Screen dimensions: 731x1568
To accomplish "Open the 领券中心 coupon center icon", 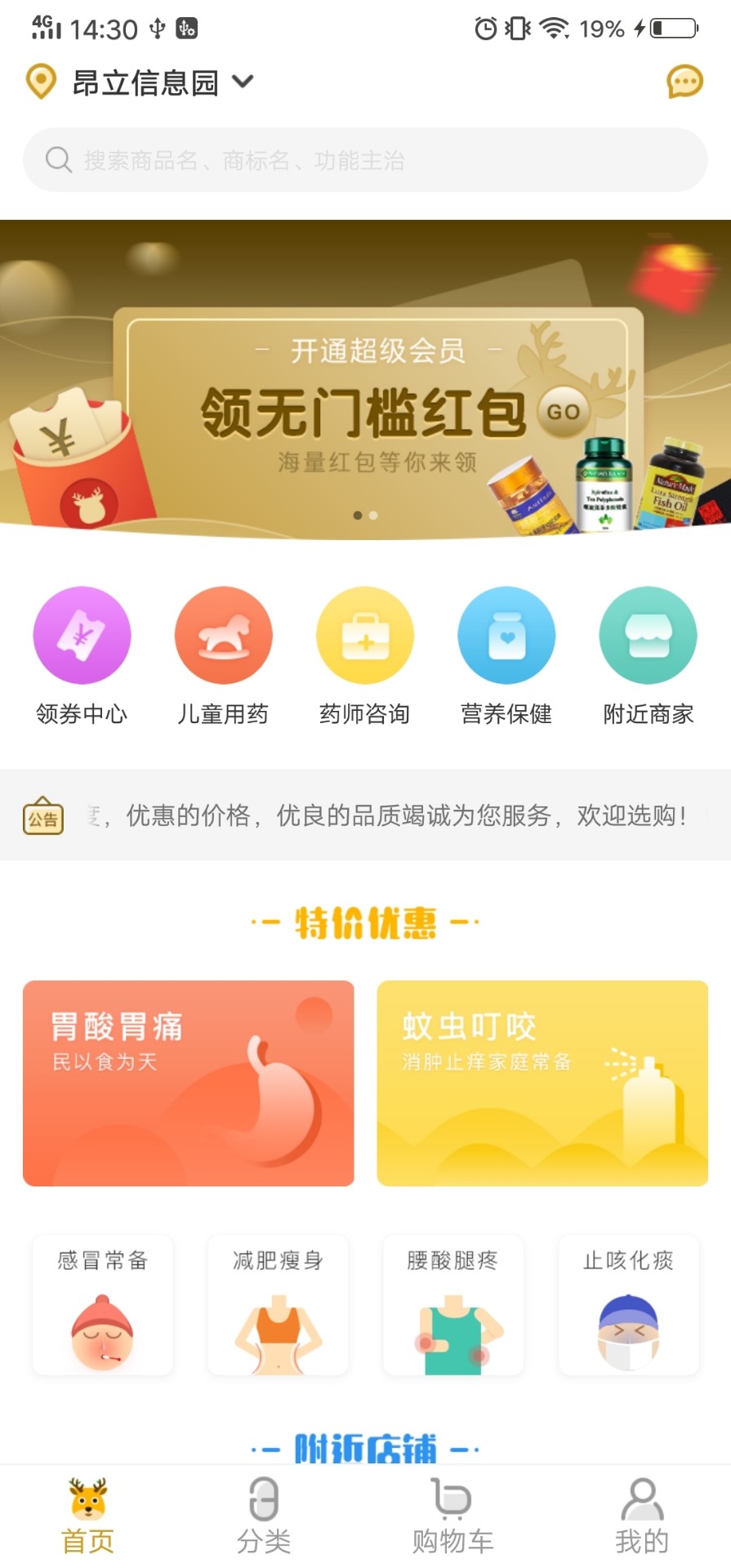I will pos(82,636).
